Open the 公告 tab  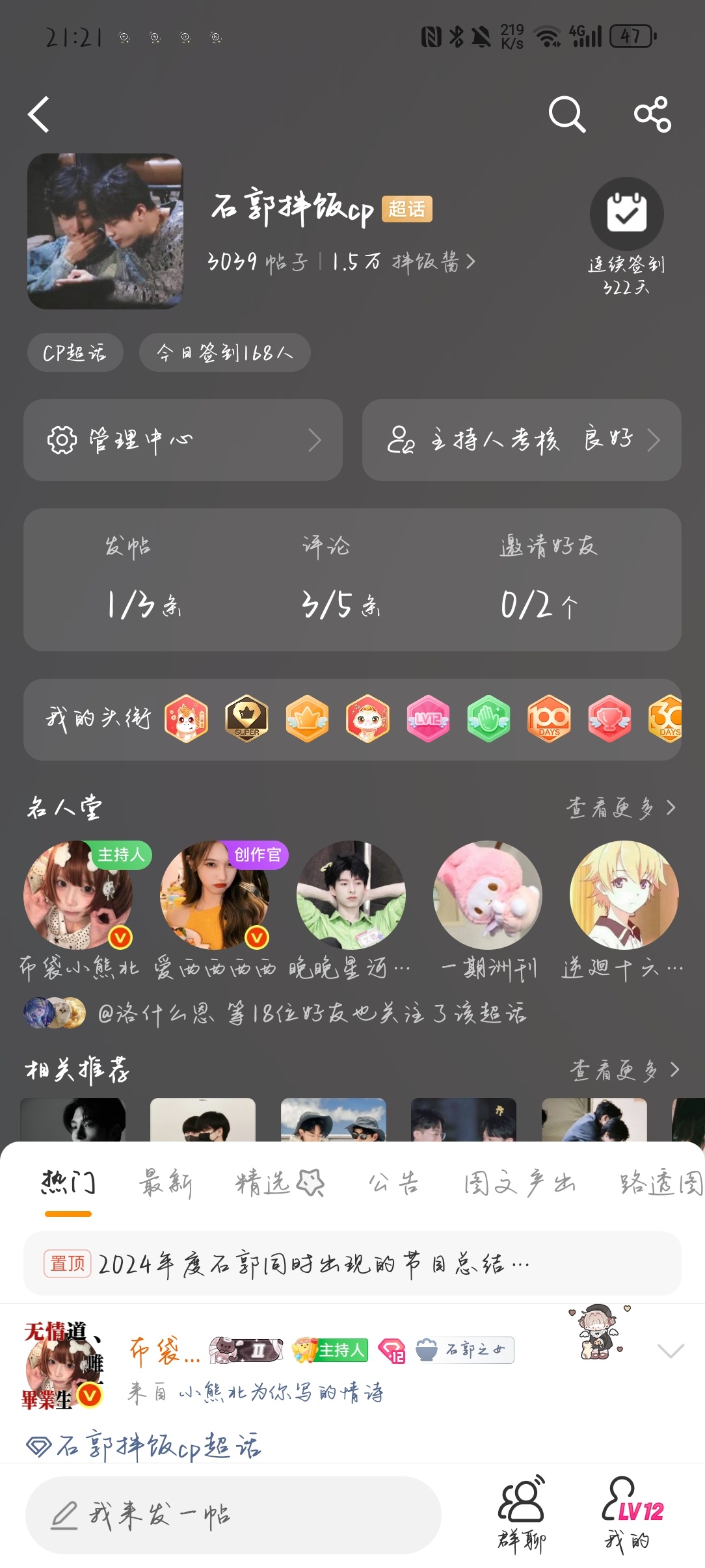click(393, 1182)
